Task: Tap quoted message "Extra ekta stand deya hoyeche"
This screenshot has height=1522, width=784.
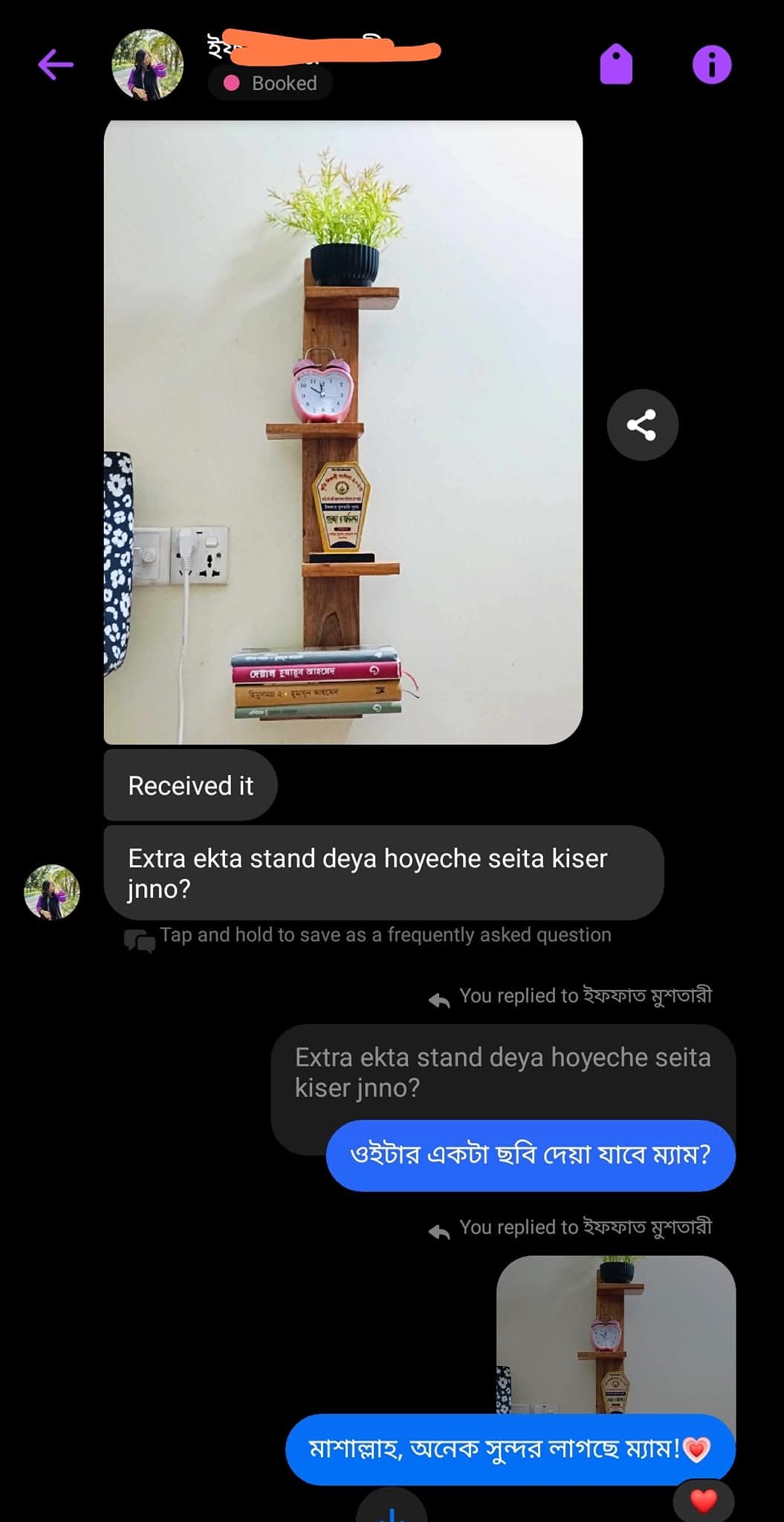Action: coord(502,1072)
